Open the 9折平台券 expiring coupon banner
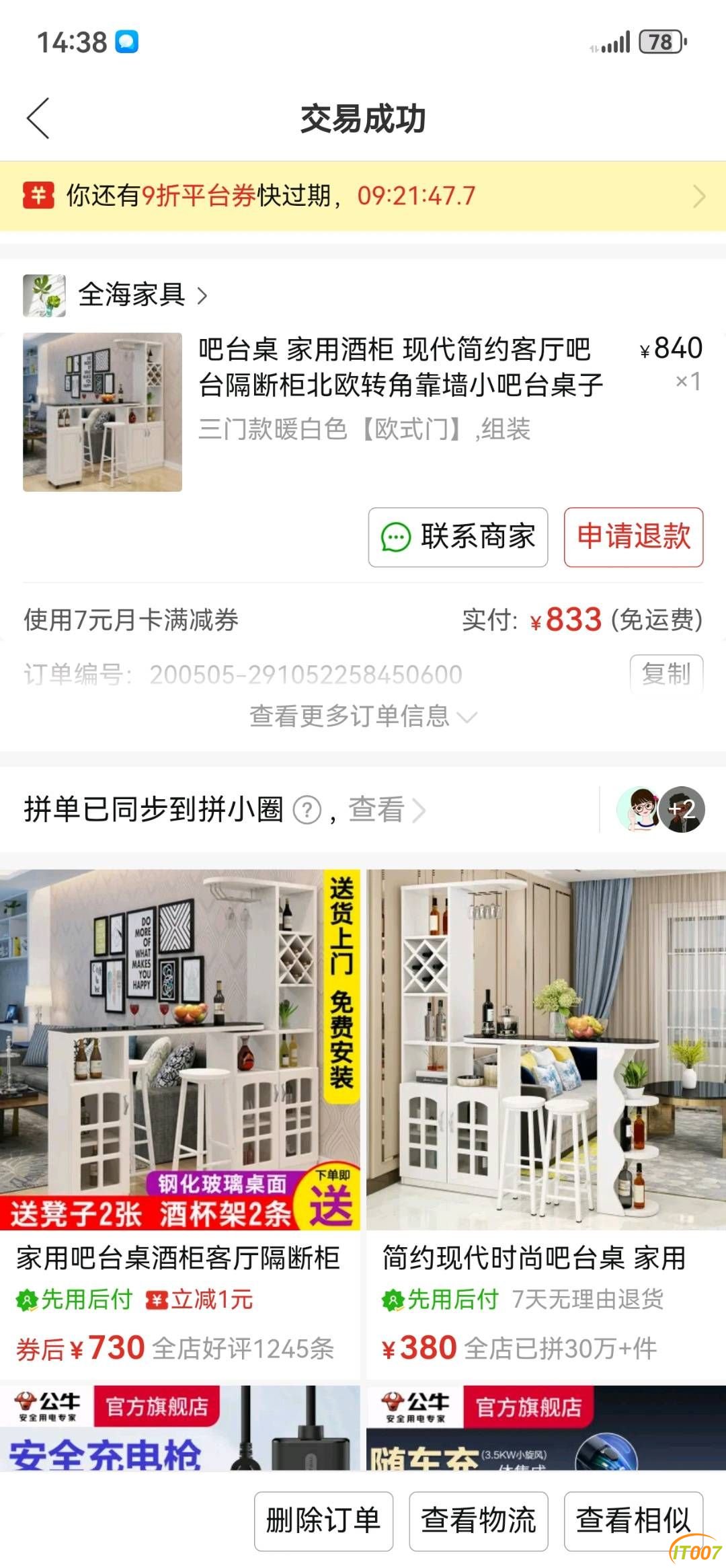 [x=363, y=196]
